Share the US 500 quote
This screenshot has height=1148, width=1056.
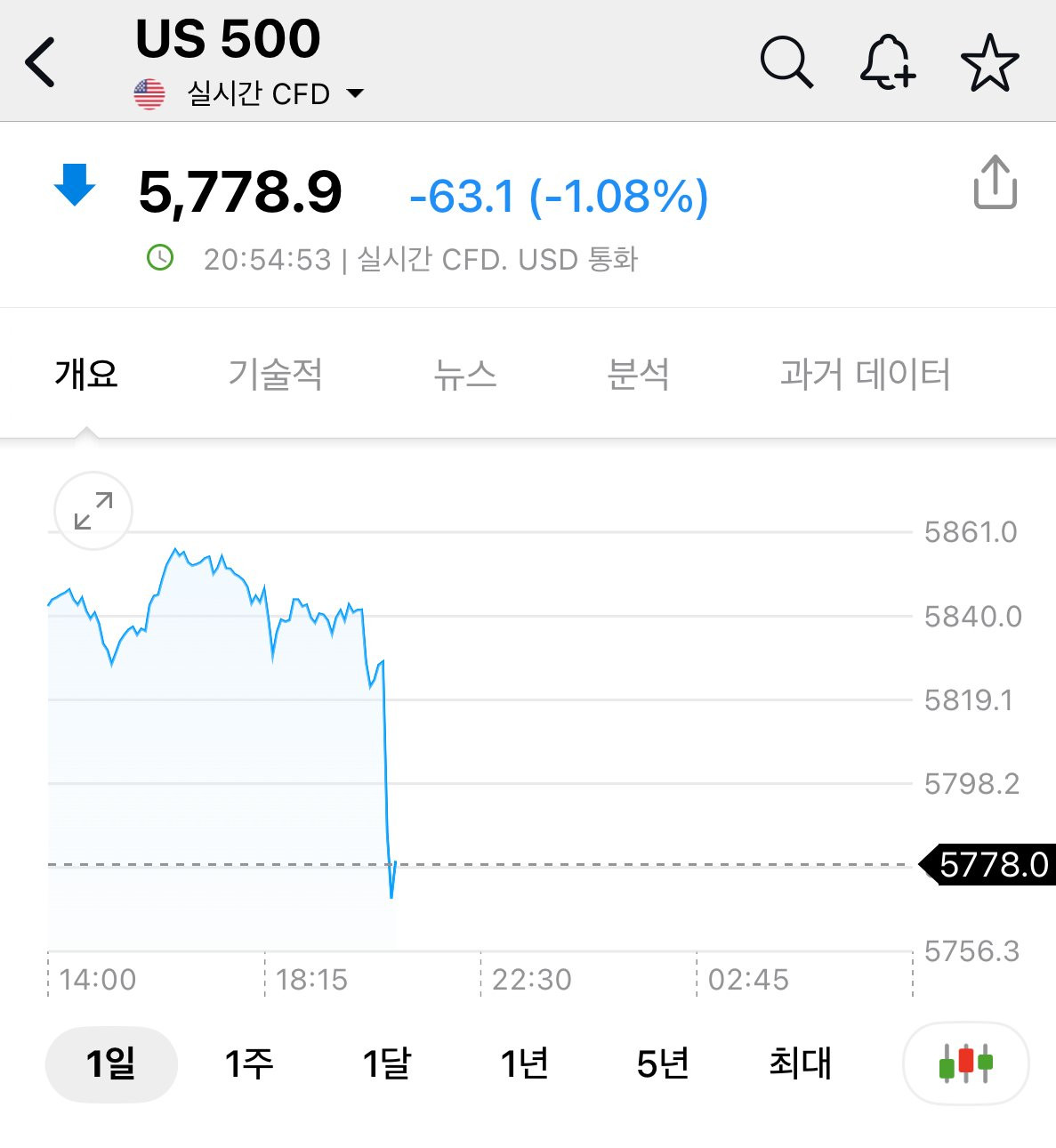point(995,182)
